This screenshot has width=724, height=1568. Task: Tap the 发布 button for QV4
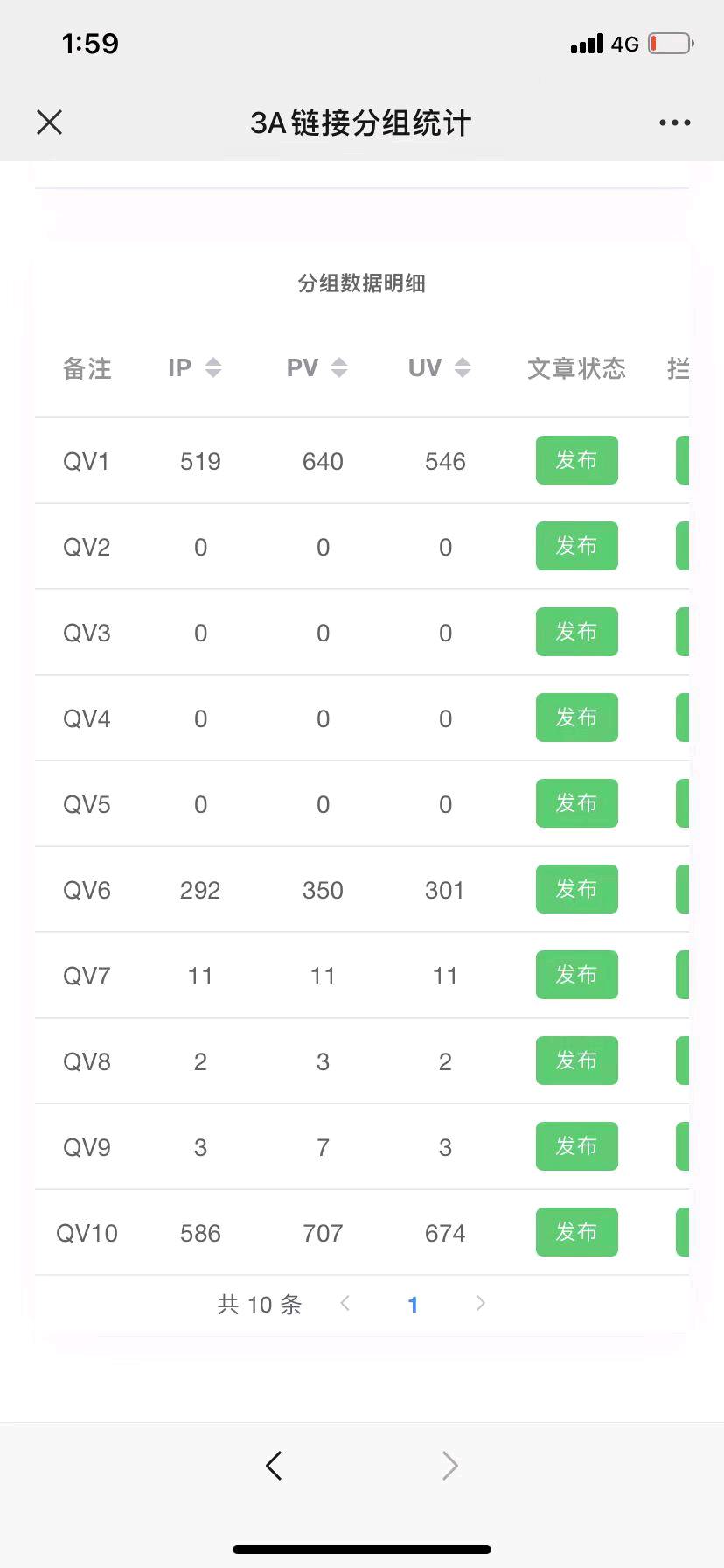[577, 717]
